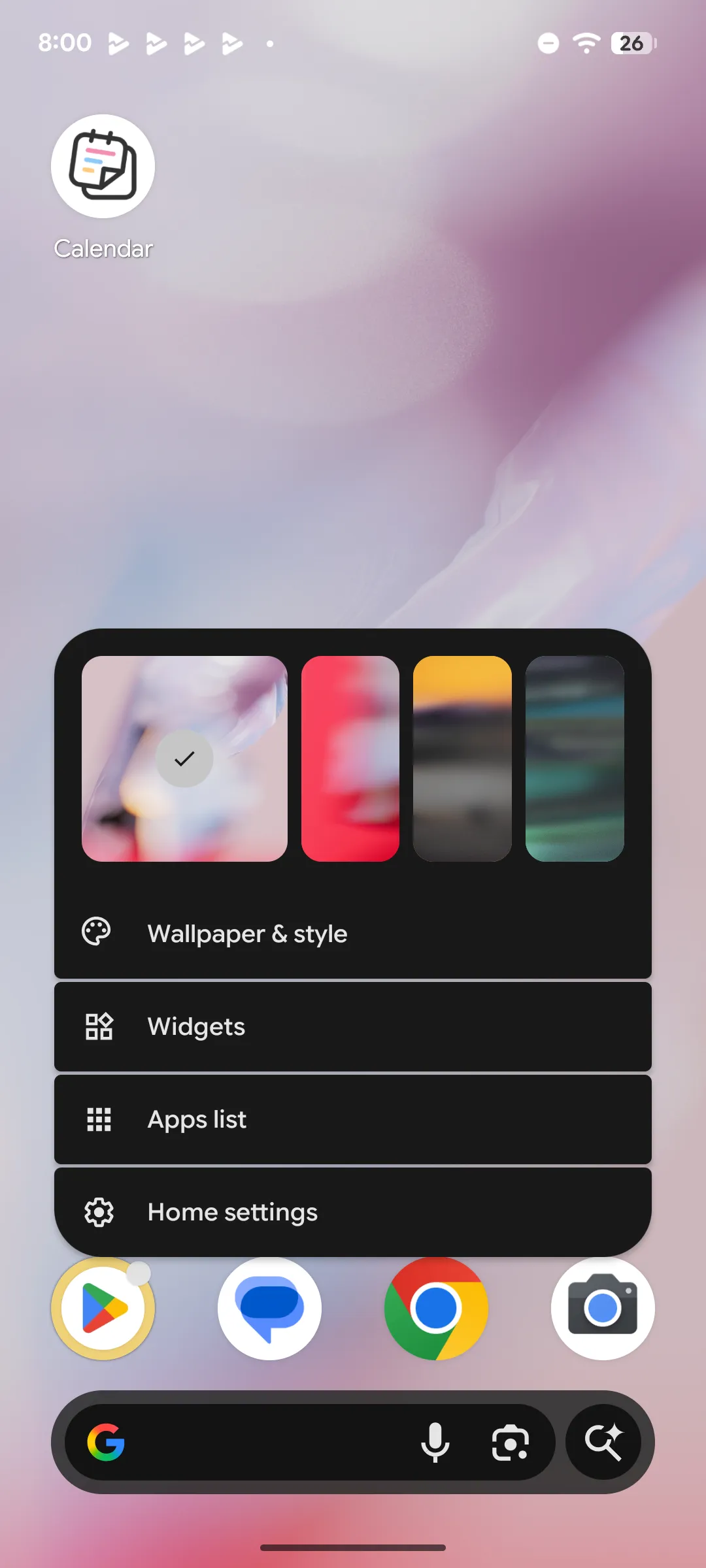Viewport: 706px width, 1568px height.
Task: Launch the Play Store app
Action: pos(104,1307)
